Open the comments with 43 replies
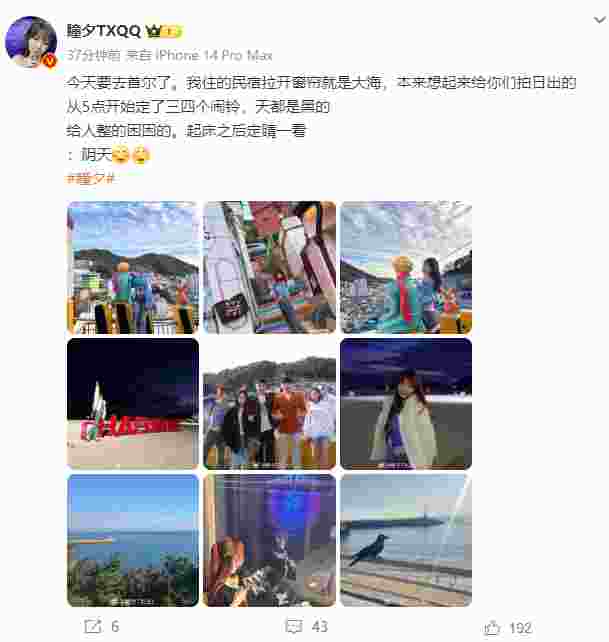The height and width of the screenshot is (642, 609). click(x=306, y=627)
